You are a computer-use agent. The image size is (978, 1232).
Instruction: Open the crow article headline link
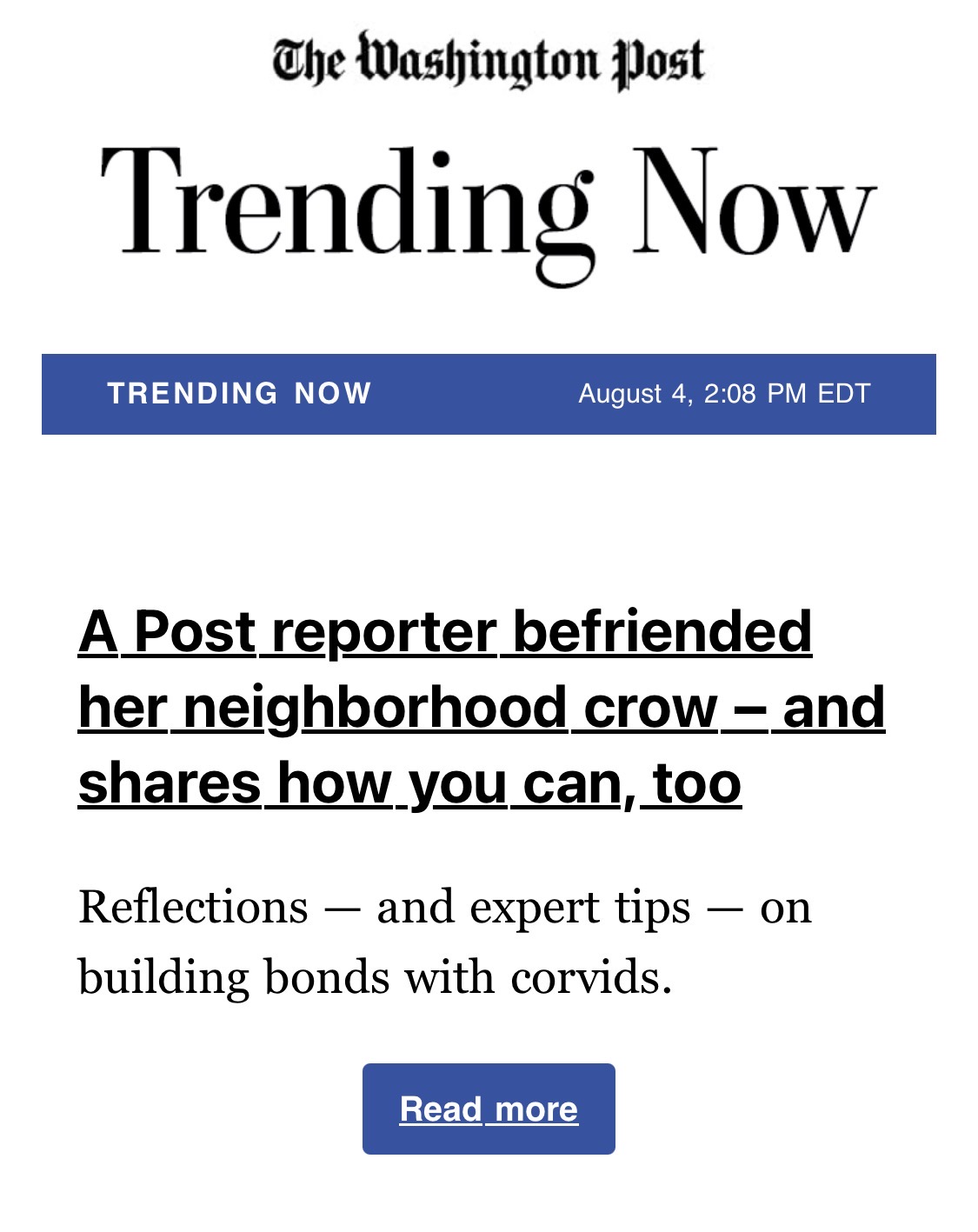coord(481,707)
